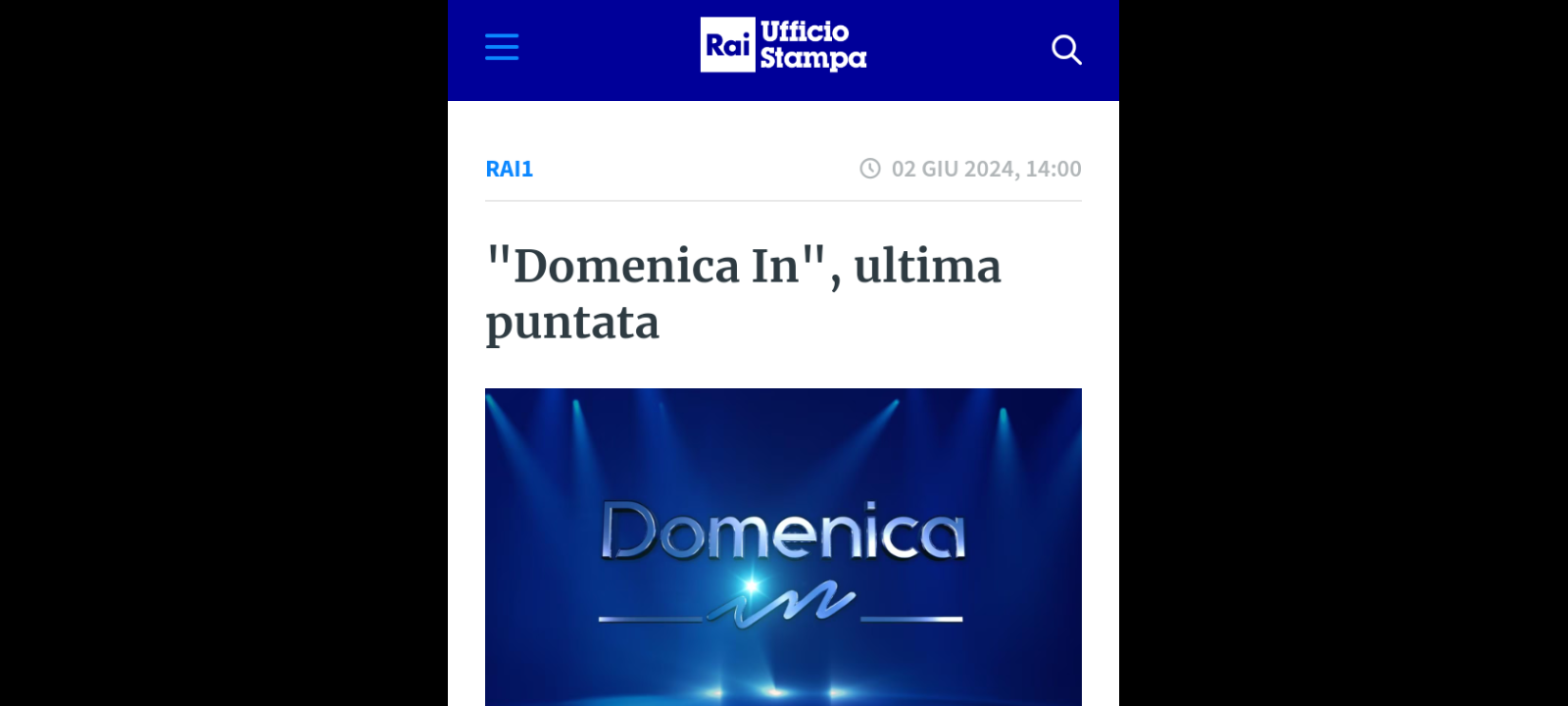This screenshot has width=1568, height=706.
Task: Open the hamburger menu
Action: click(502, 47)
